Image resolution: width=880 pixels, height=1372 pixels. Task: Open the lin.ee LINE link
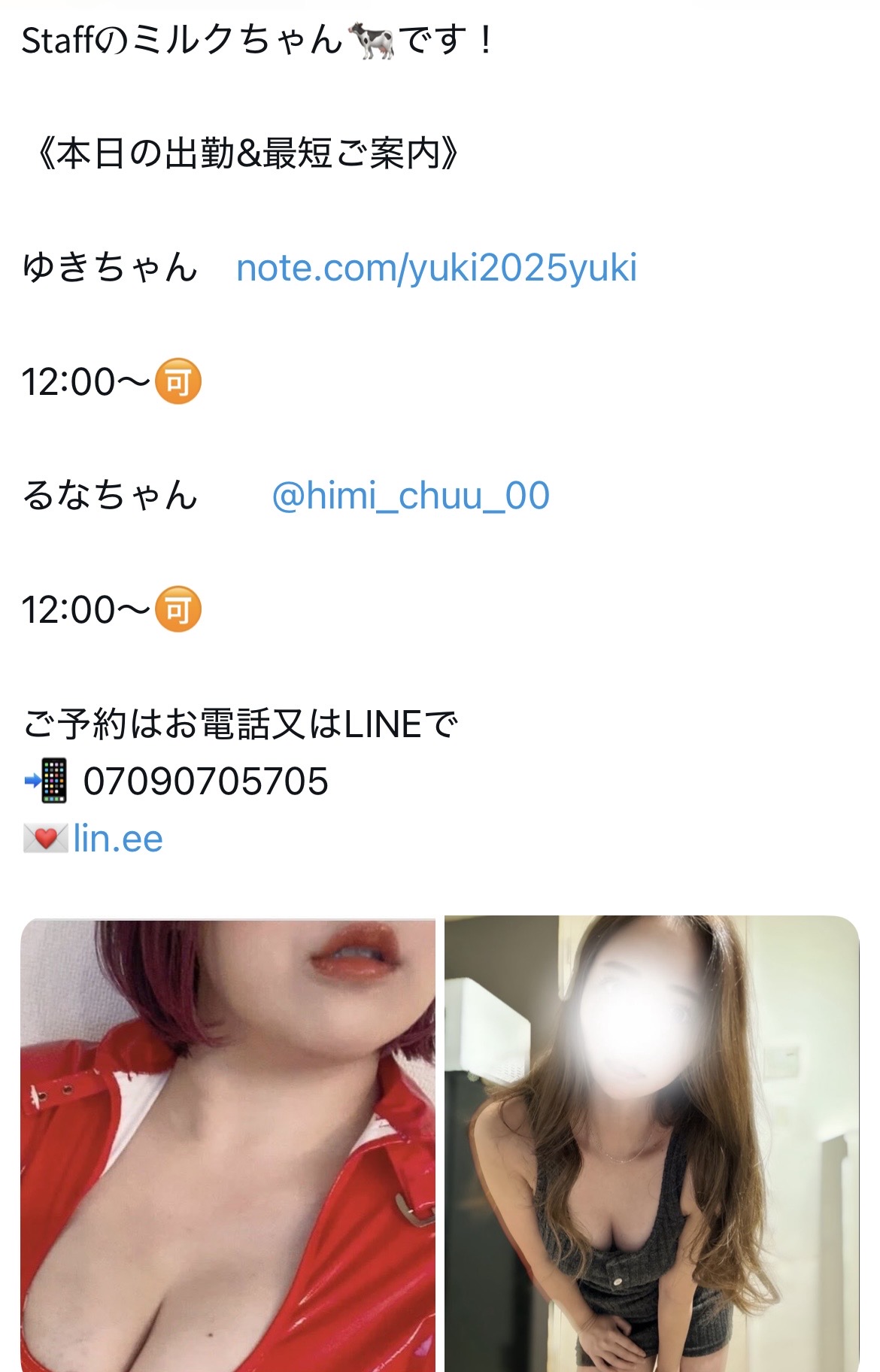pyautogui.click(x=117, y=839)
